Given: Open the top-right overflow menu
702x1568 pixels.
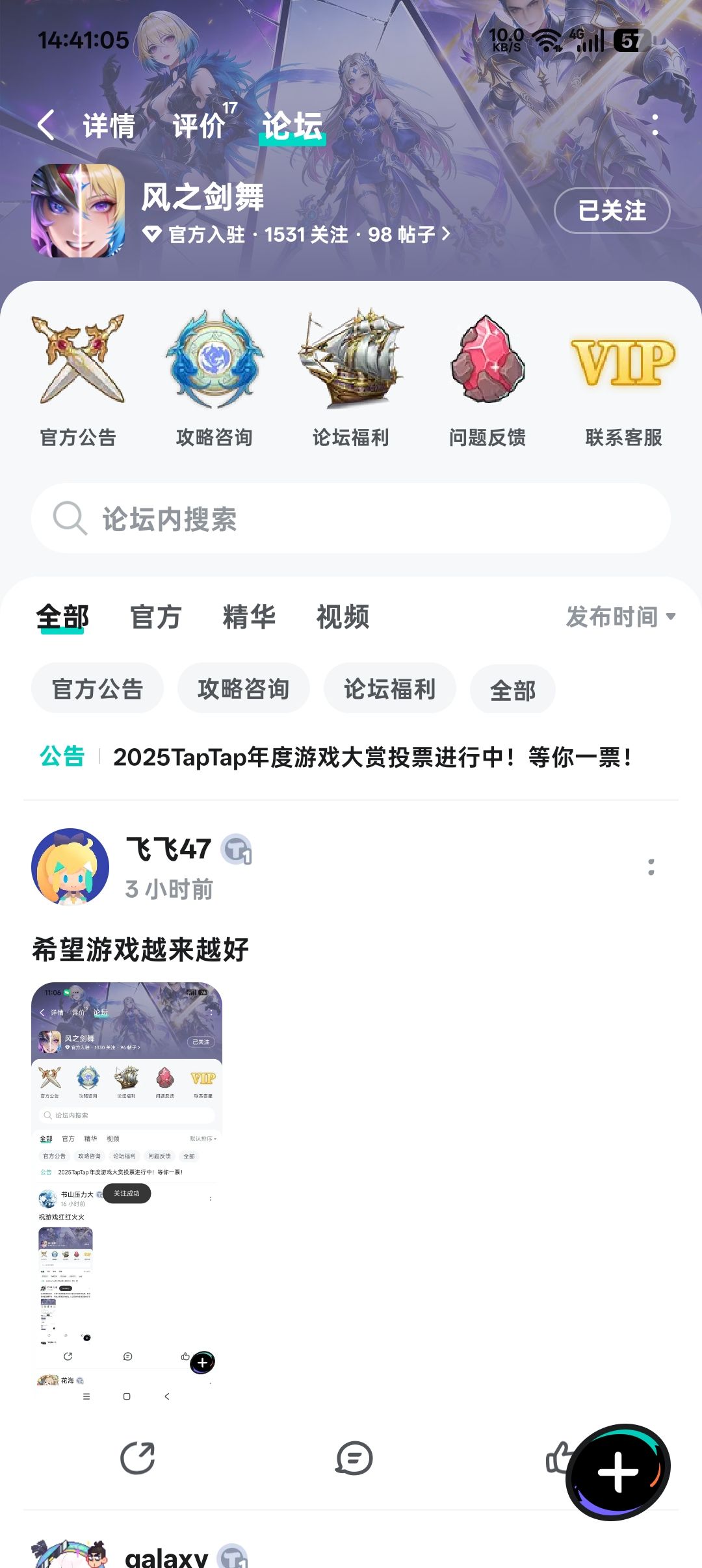Looking at the screenshot, I should 655,125.
